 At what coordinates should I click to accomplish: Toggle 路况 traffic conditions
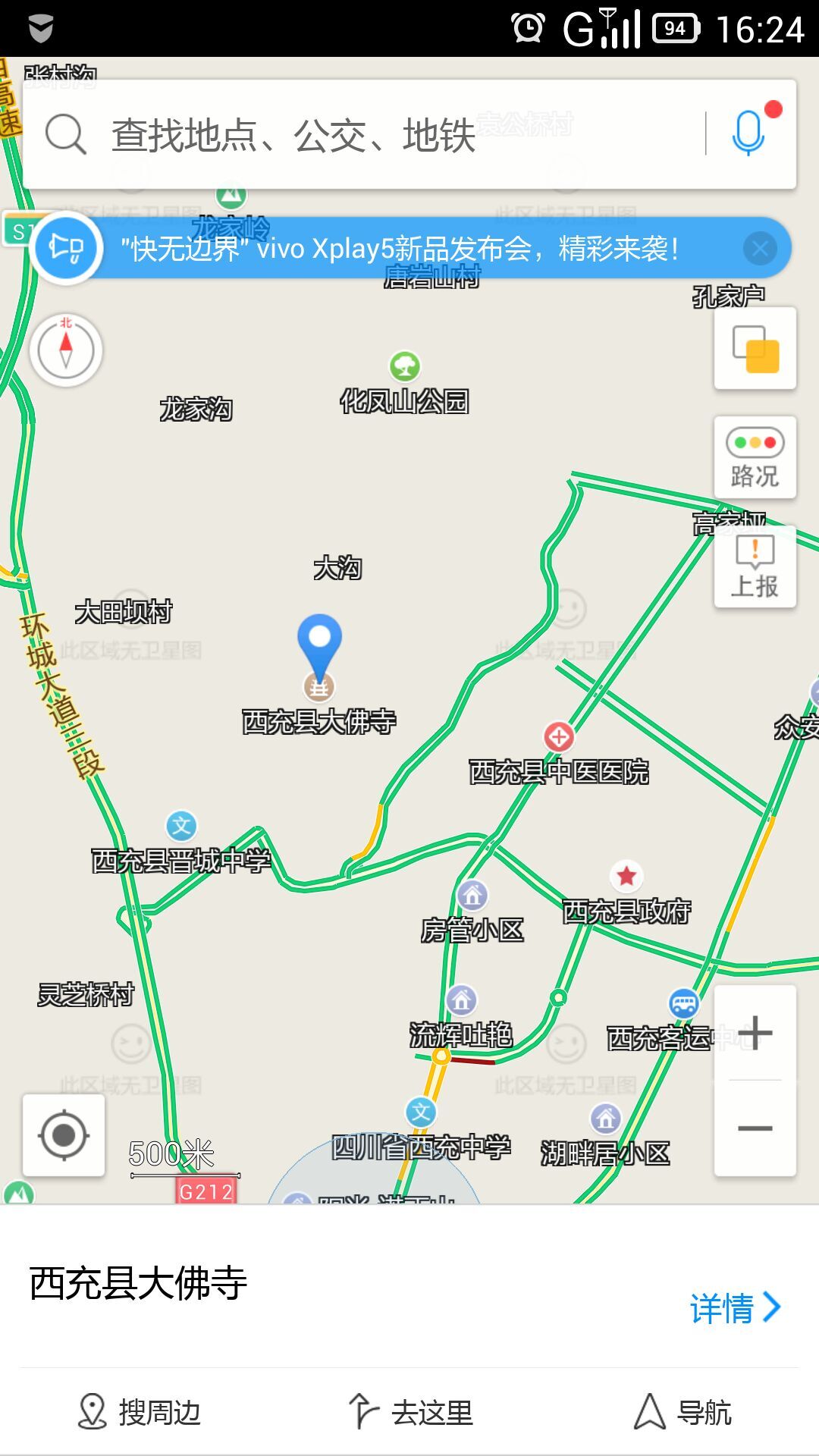(755, 457)
